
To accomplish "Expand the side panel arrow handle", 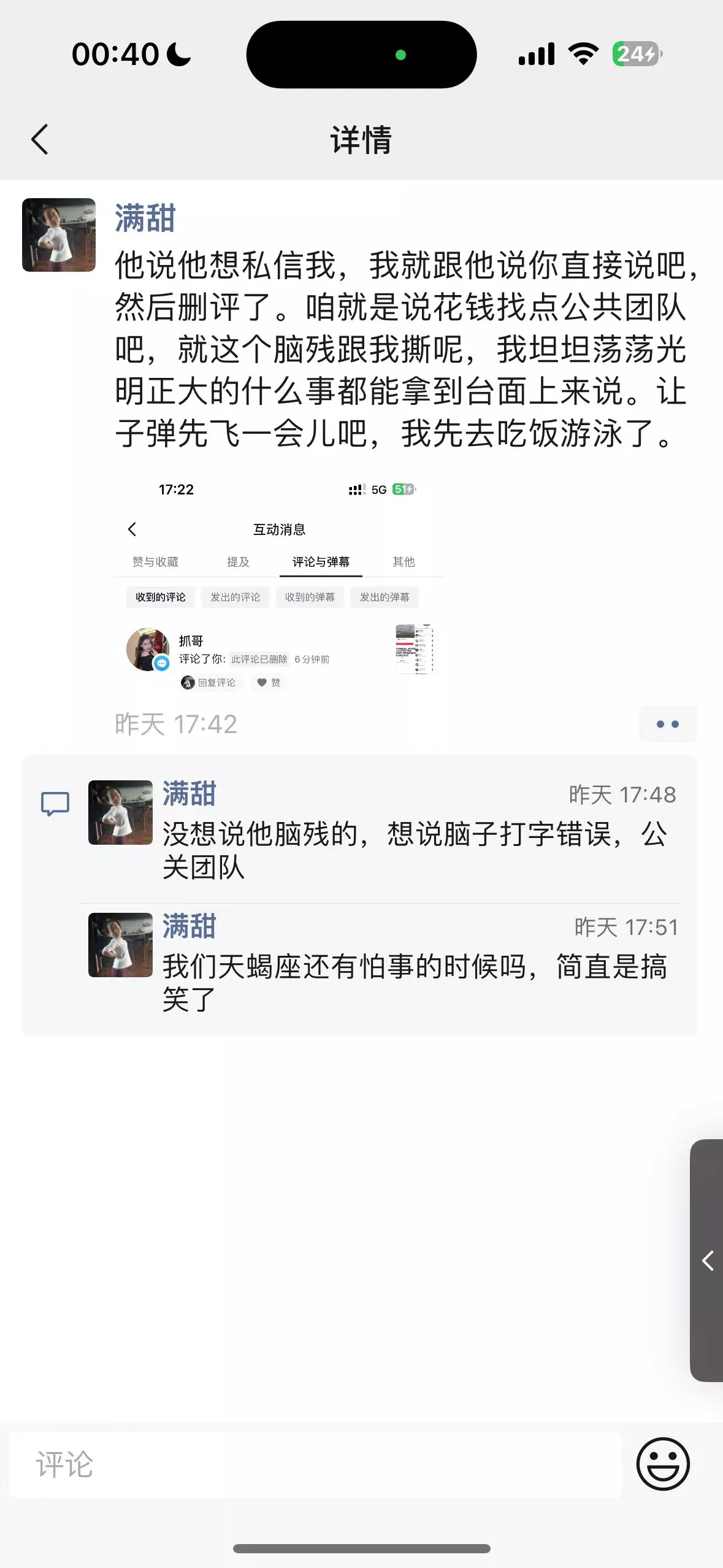I will point(707,1261).
